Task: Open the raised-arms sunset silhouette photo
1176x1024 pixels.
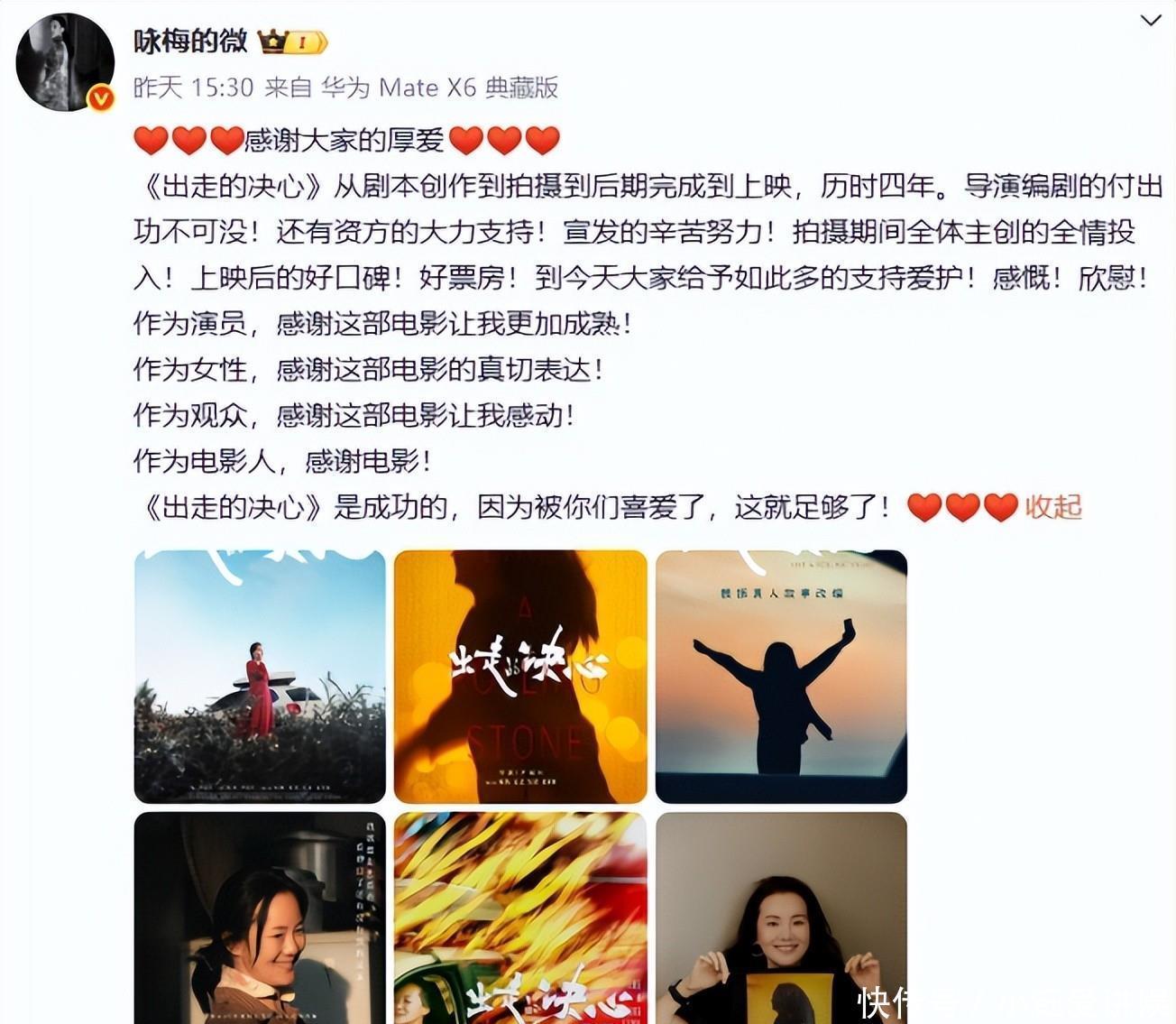Action: pyautogui.click(x=781, y=676)
